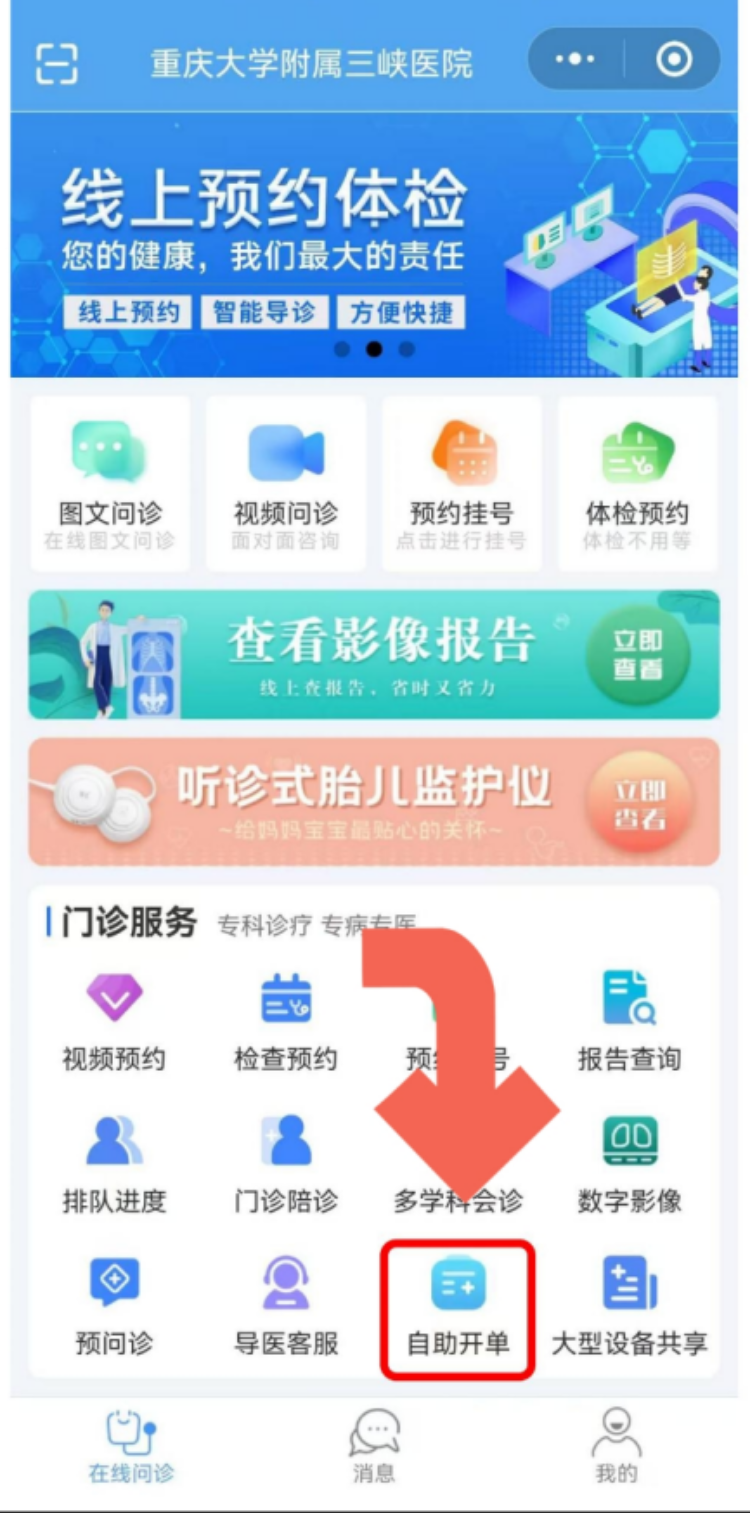Tap 立即查看 on the 查看影像报告 banner
Screen dimensions: 750x1513
(638, 656)
